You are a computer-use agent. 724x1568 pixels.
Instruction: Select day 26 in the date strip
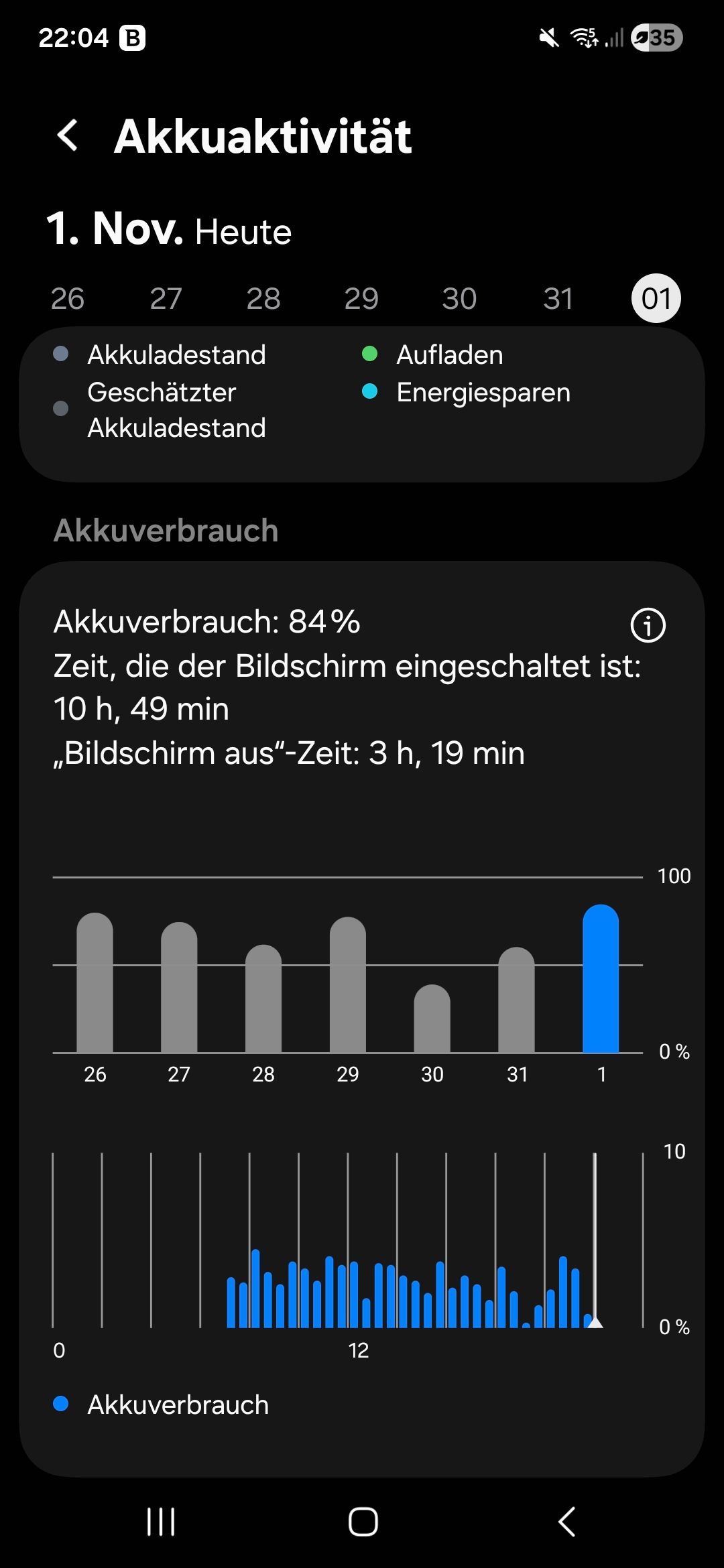tap(68, 299)
